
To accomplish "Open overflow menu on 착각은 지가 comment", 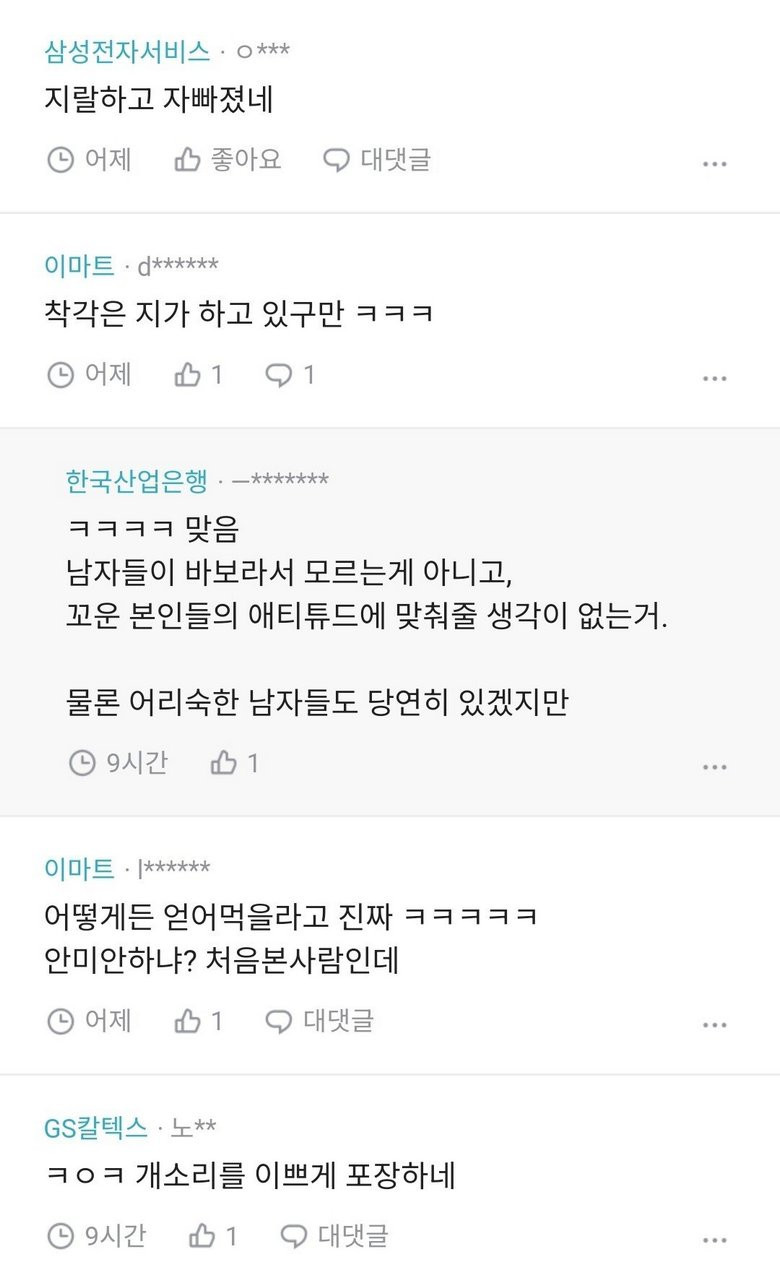I will 714,379.
